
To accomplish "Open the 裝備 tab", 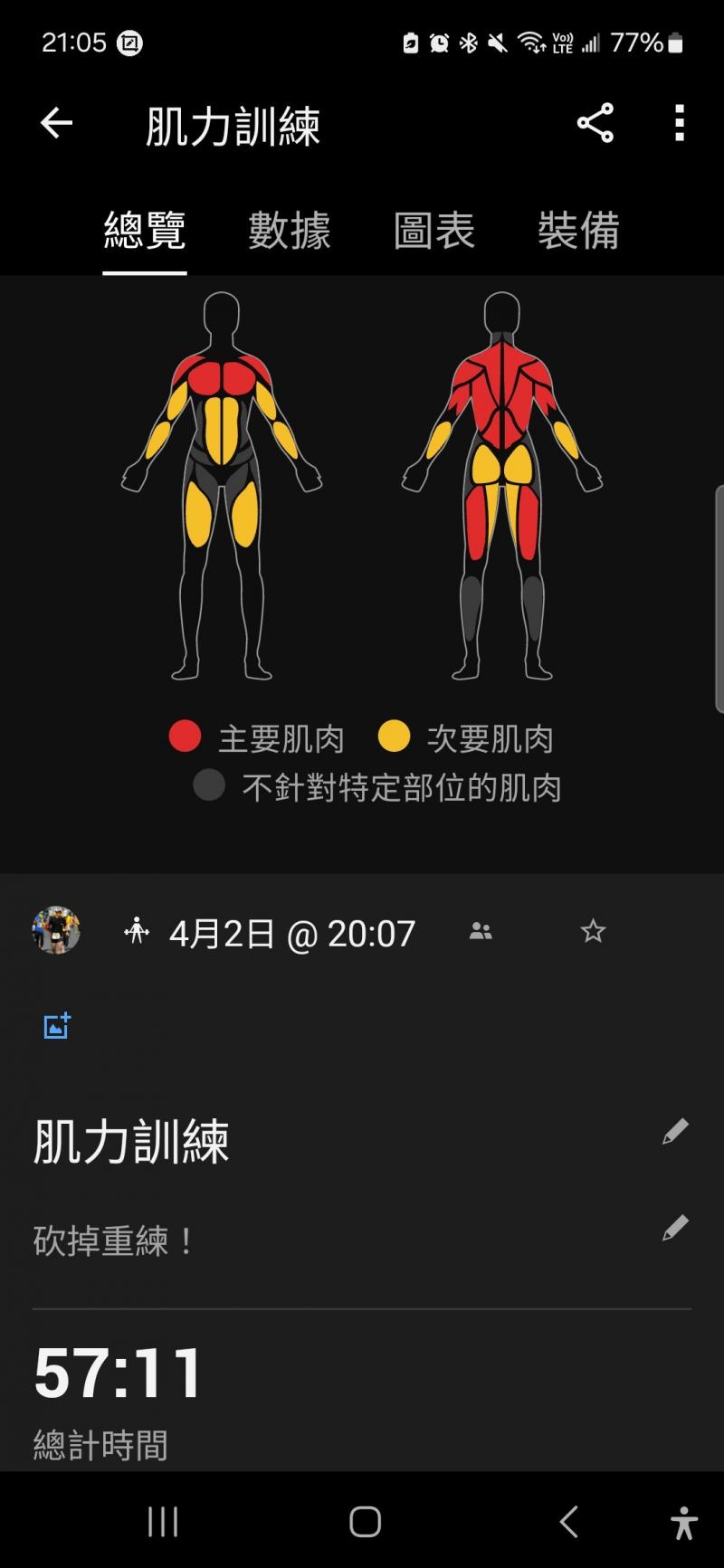I will [578, 231].
